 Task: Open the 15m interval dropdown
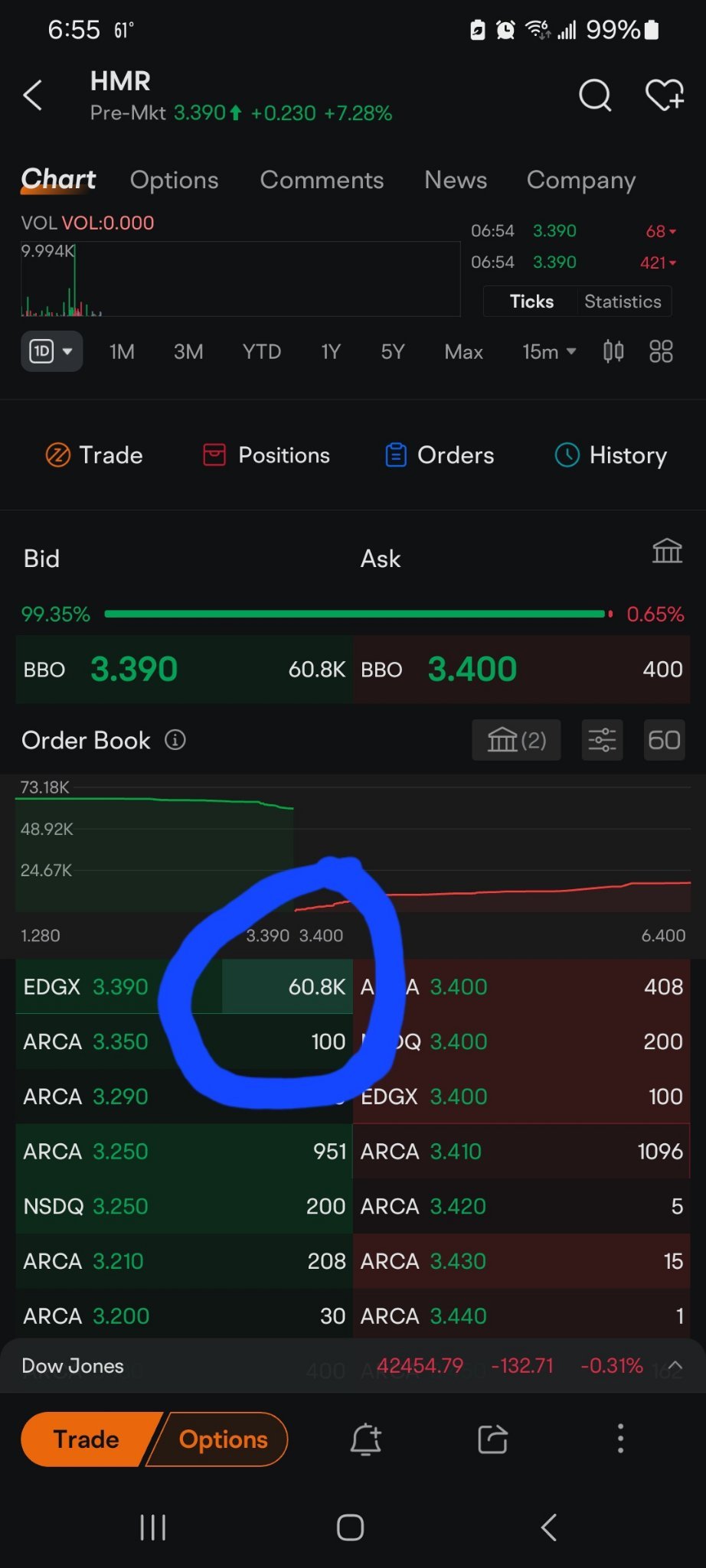(549, 352)
